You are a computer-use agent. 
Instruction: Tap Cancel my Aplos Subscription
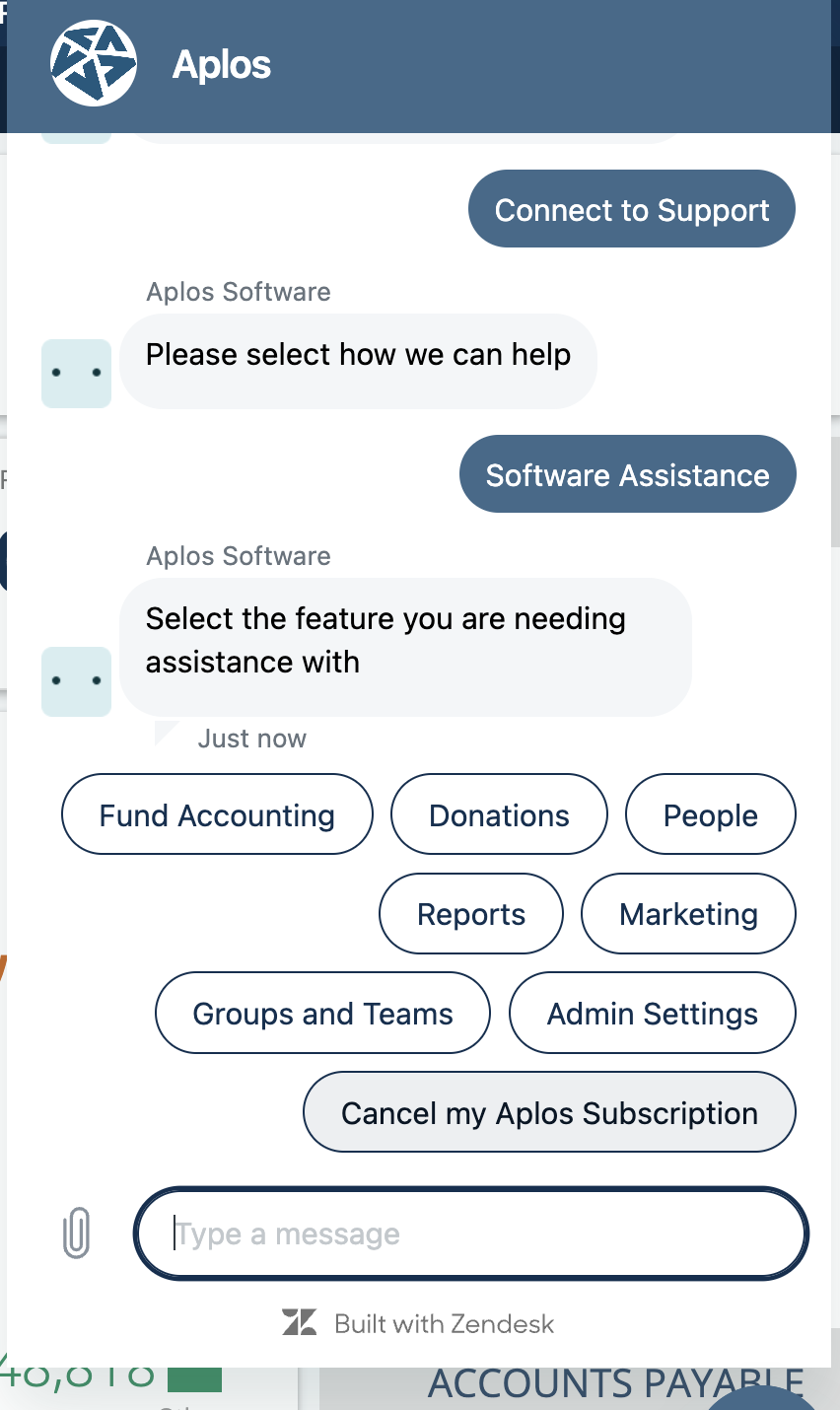point(549,1112)
